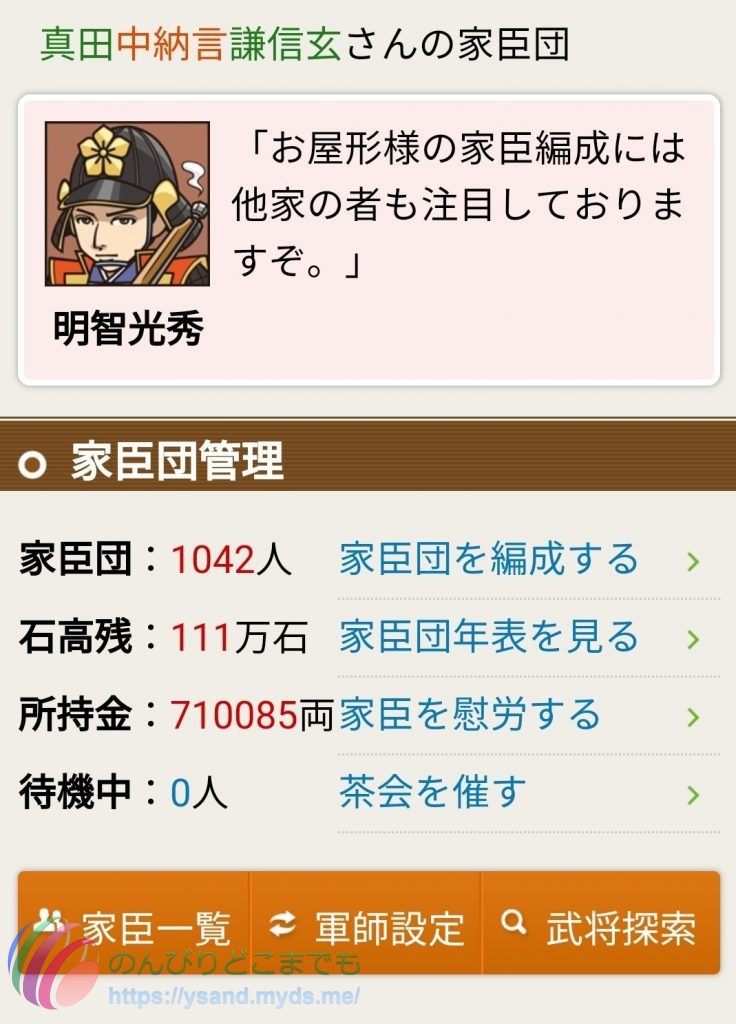Select 家臣を慰労する option
Screen dimensions: 736x1024
471,715
